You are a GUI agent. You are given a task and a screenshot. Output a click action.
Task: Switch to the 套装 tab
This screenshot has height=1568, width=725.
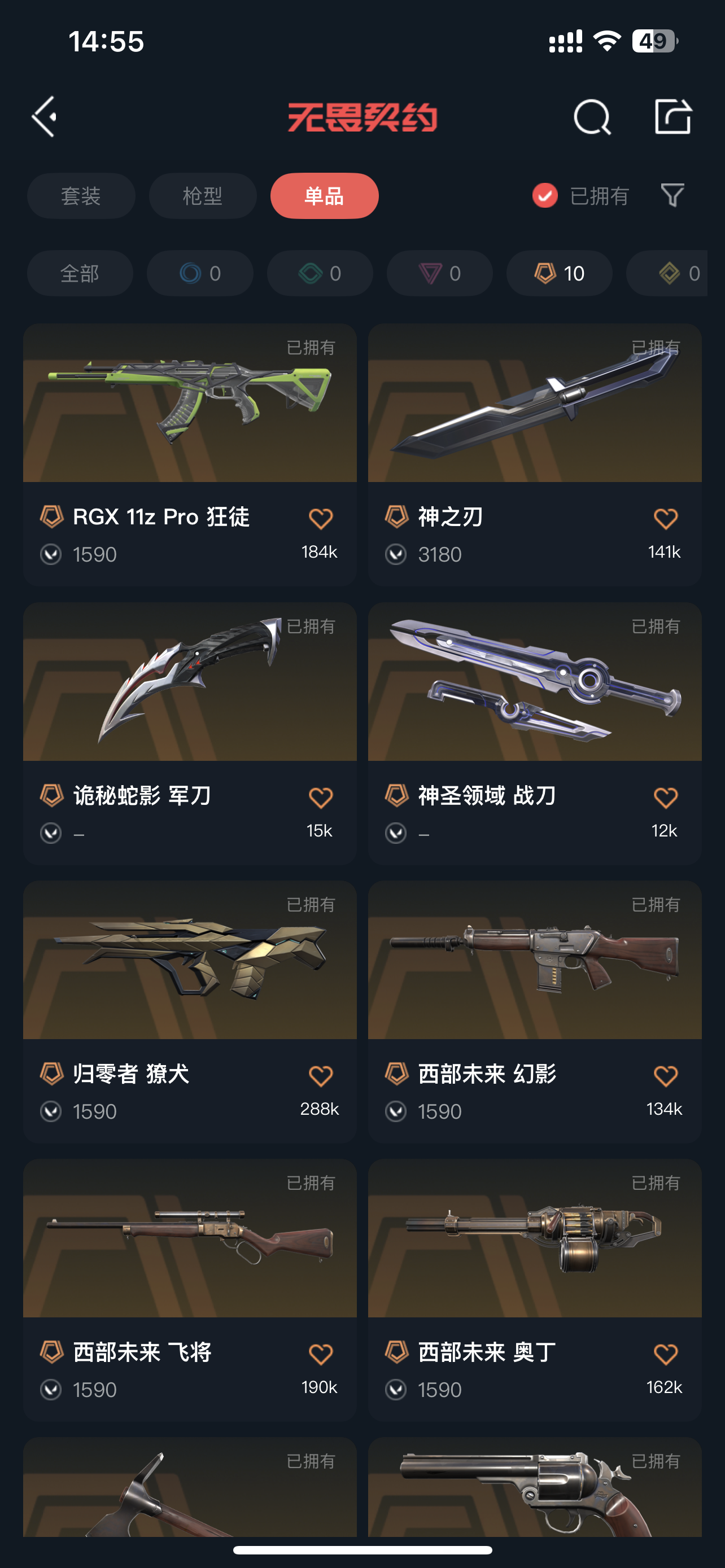[x=81, y=196]
